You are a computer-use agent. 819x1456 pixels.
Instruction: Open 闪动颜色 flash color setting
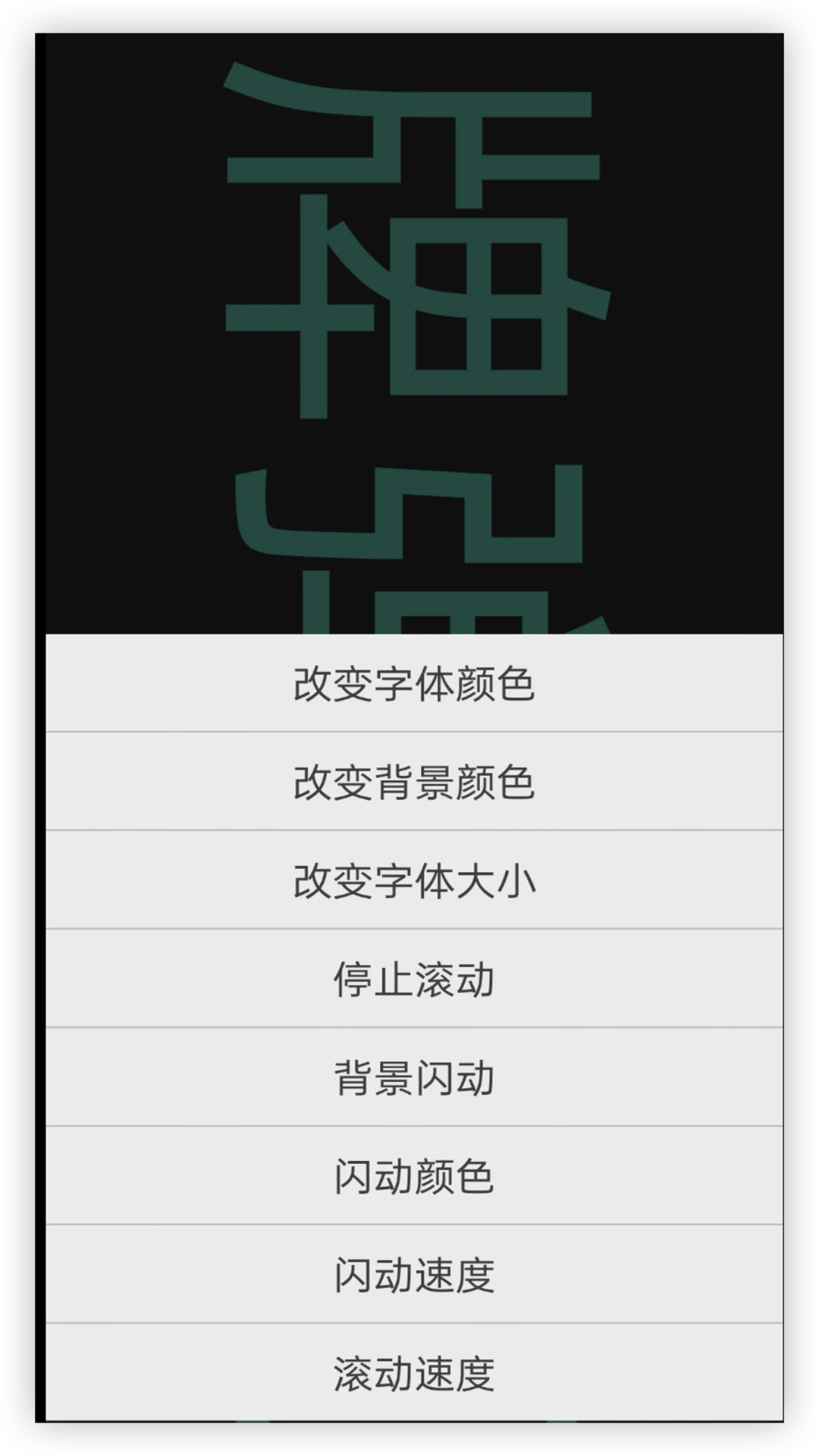[414, 1176]
